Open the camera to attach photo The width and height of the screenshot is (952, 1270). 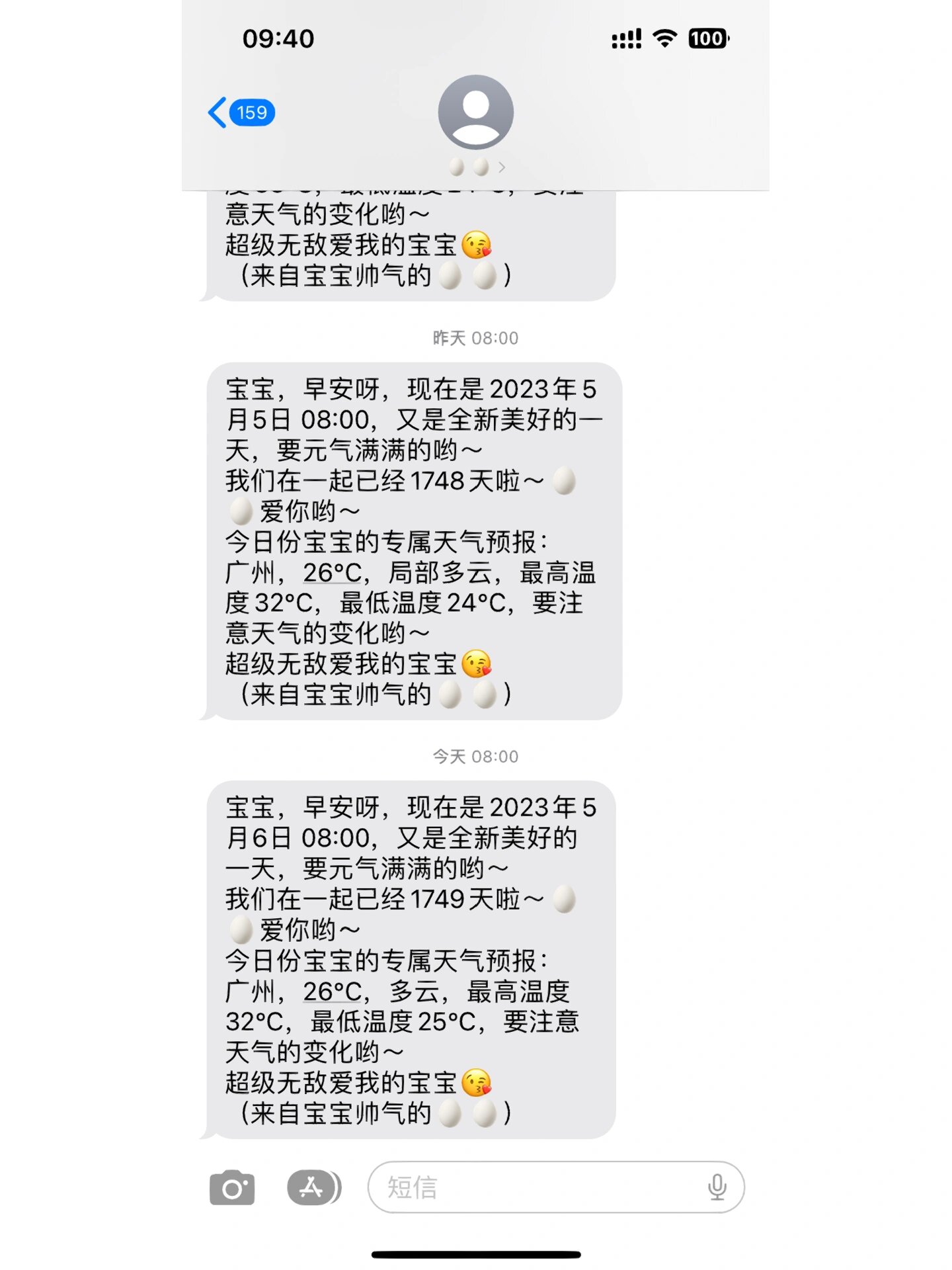pyautogui.click(x=232, y=1187)
